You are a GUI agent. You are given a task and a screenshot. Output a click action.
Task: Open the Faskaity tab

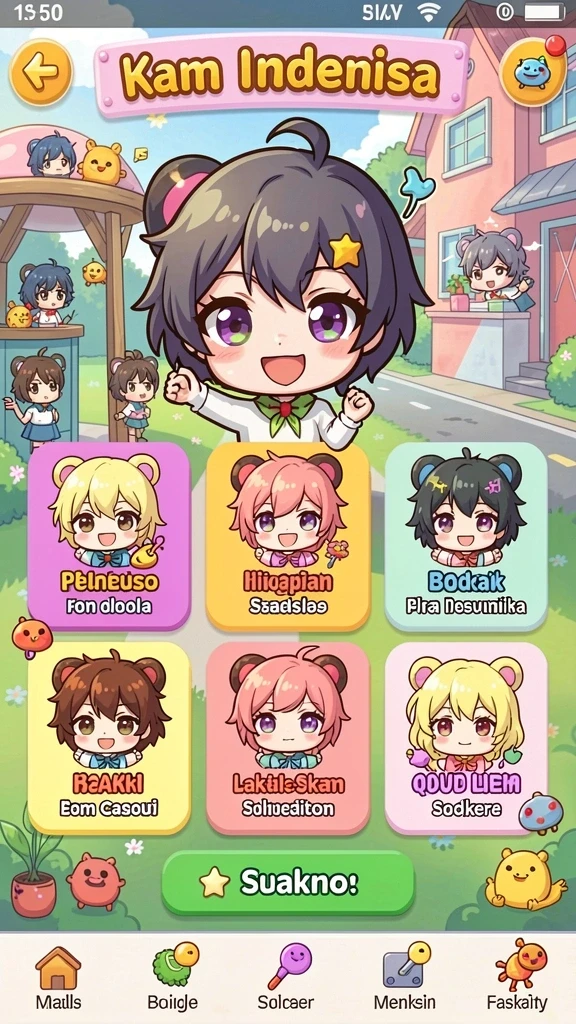click(x=517, y=978)
